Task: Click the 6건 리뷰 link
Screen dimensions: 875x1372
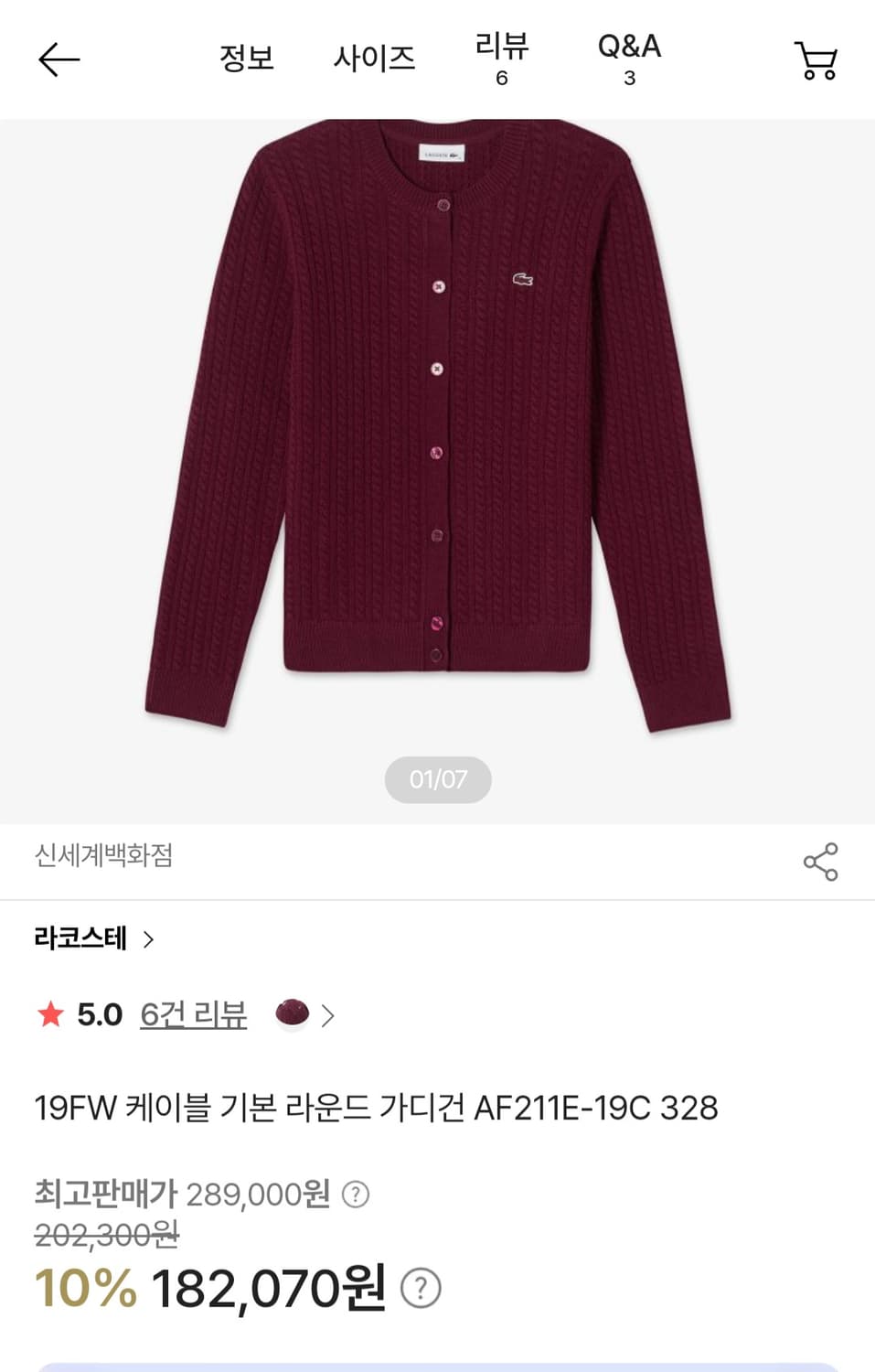Action: 193,1015
